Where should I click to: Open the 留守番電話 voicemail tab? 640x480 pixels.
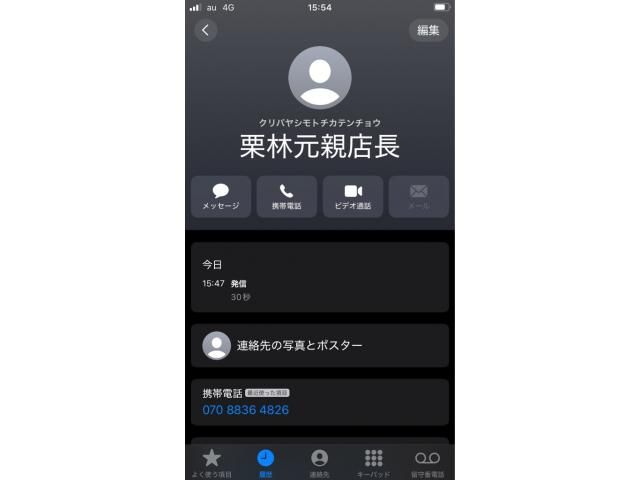click(427, 462)
